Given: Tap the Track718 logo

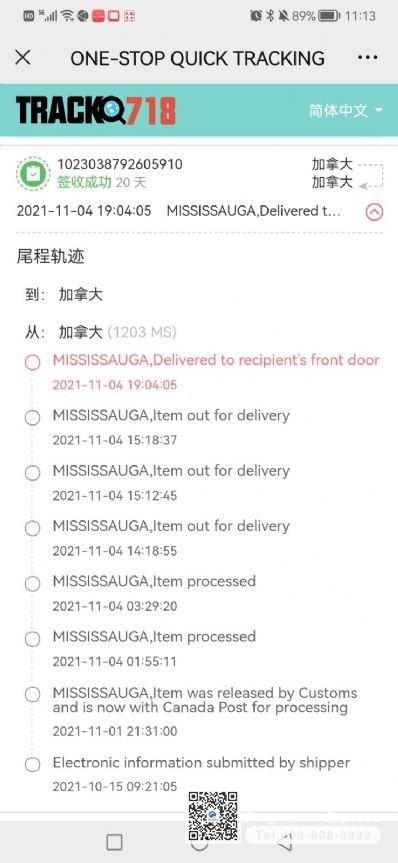Looking at the screenshot, I should [x=96, y=110].
